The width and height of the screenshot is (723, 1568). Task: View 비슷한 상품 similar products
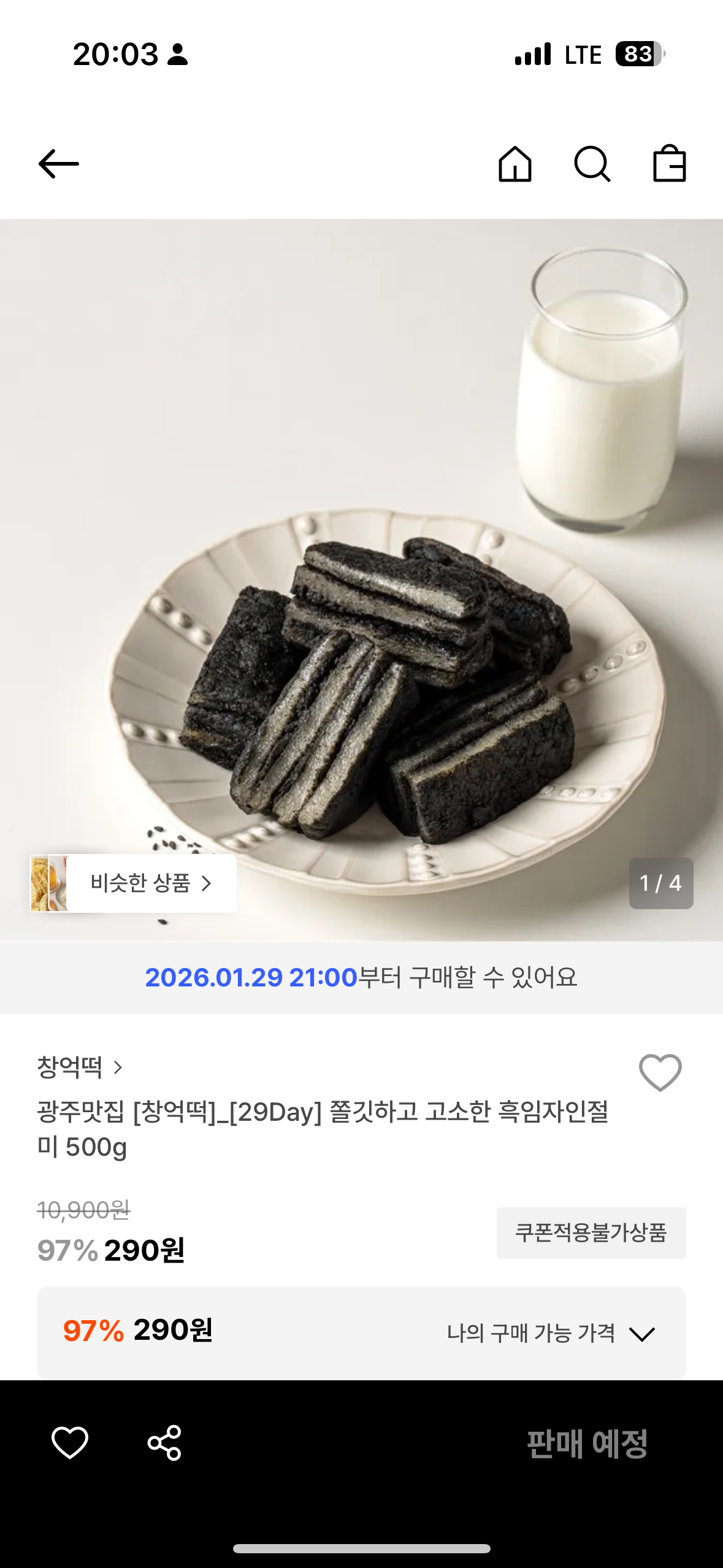[x=134, y=883]
